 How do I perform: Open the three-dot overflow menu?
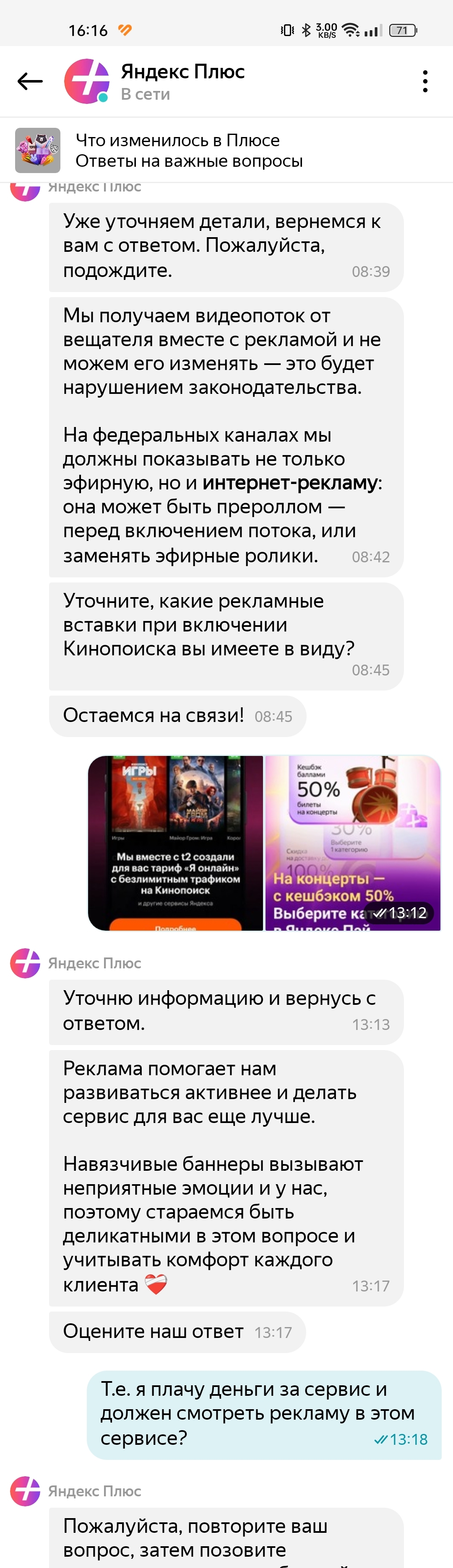pos(425,81)
